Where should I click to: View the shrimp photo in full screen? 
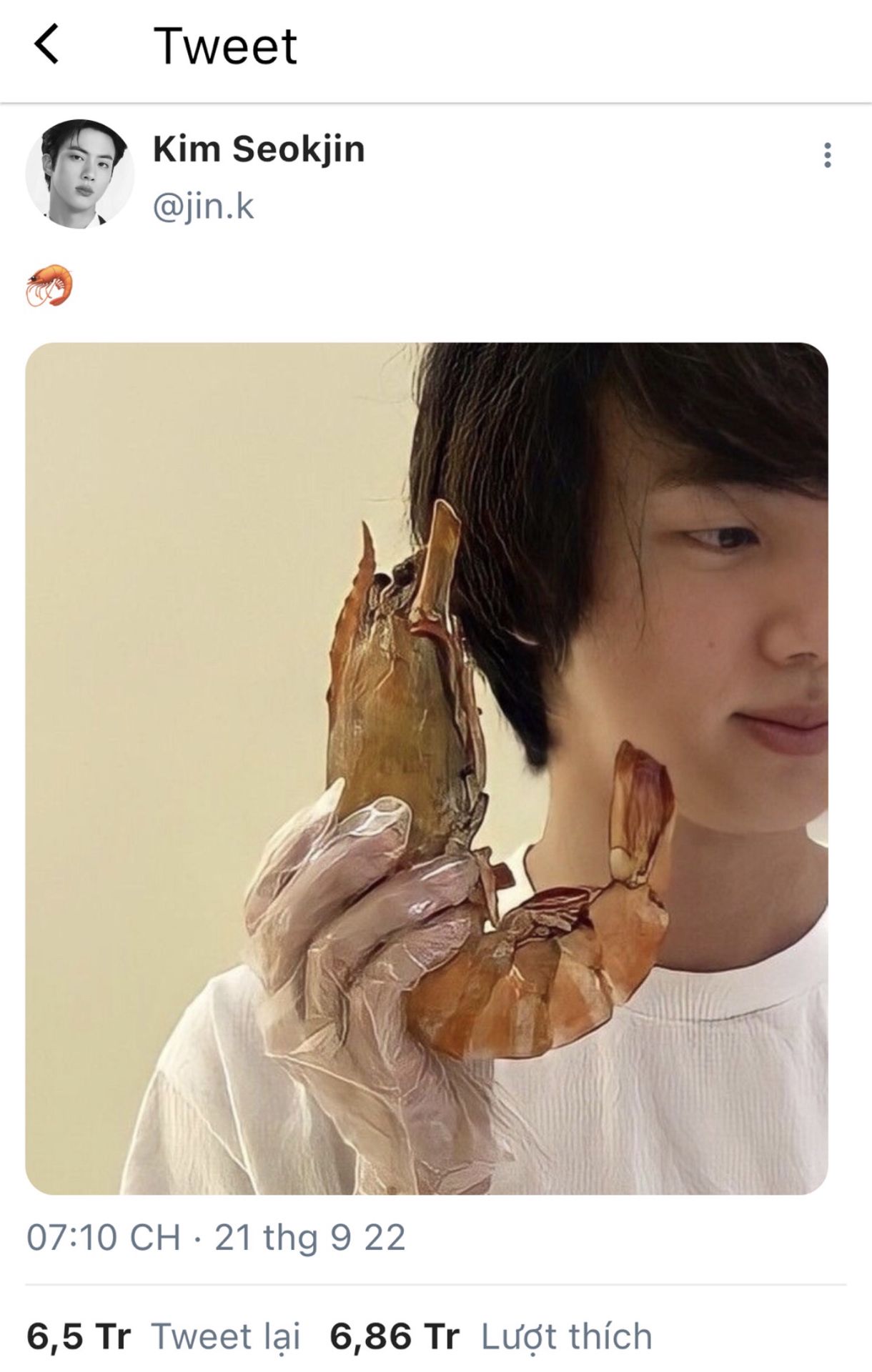(427, 768)
